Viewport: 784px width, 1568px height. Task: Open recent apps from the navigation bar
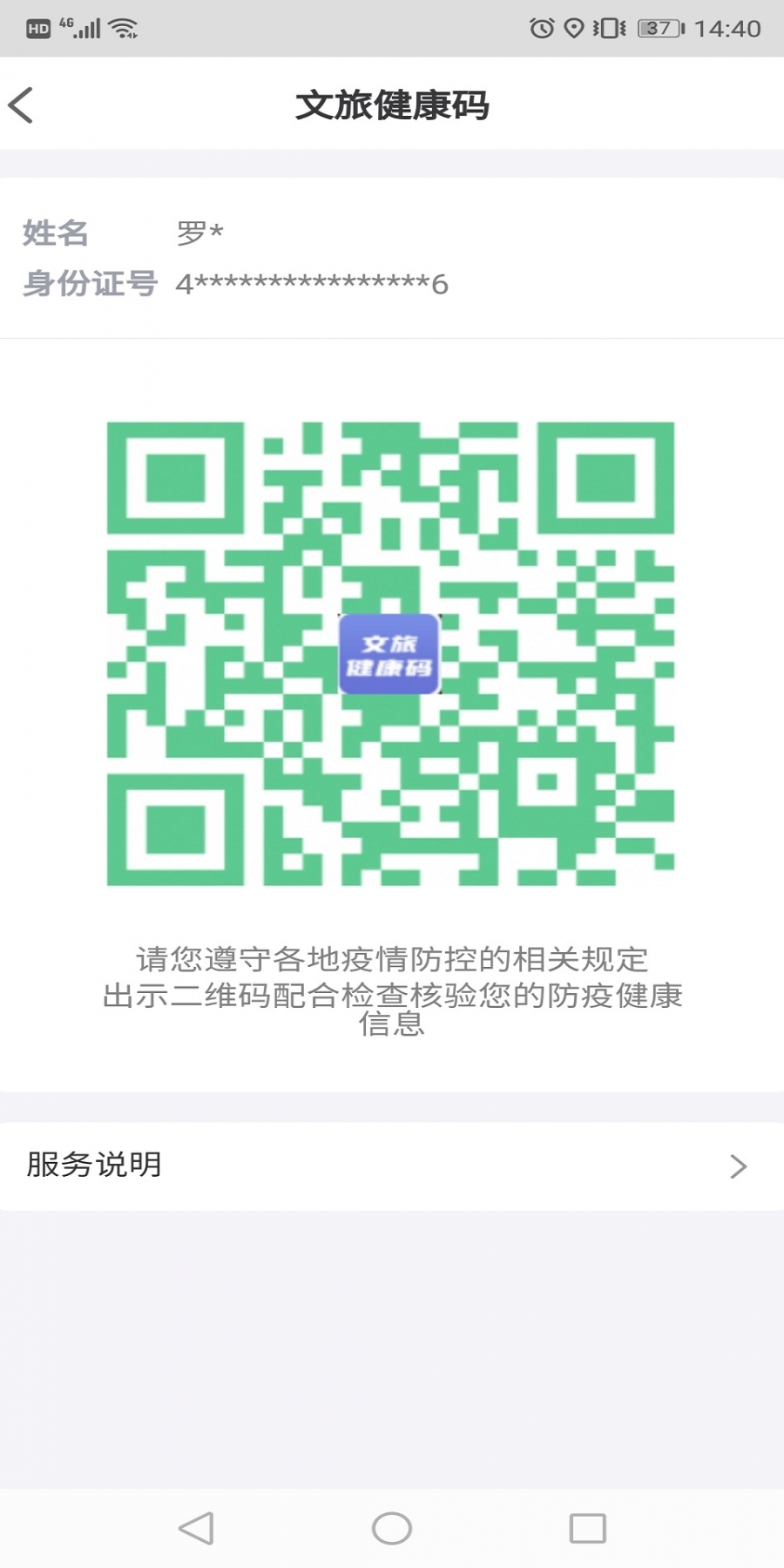(x=588, y=1528)
